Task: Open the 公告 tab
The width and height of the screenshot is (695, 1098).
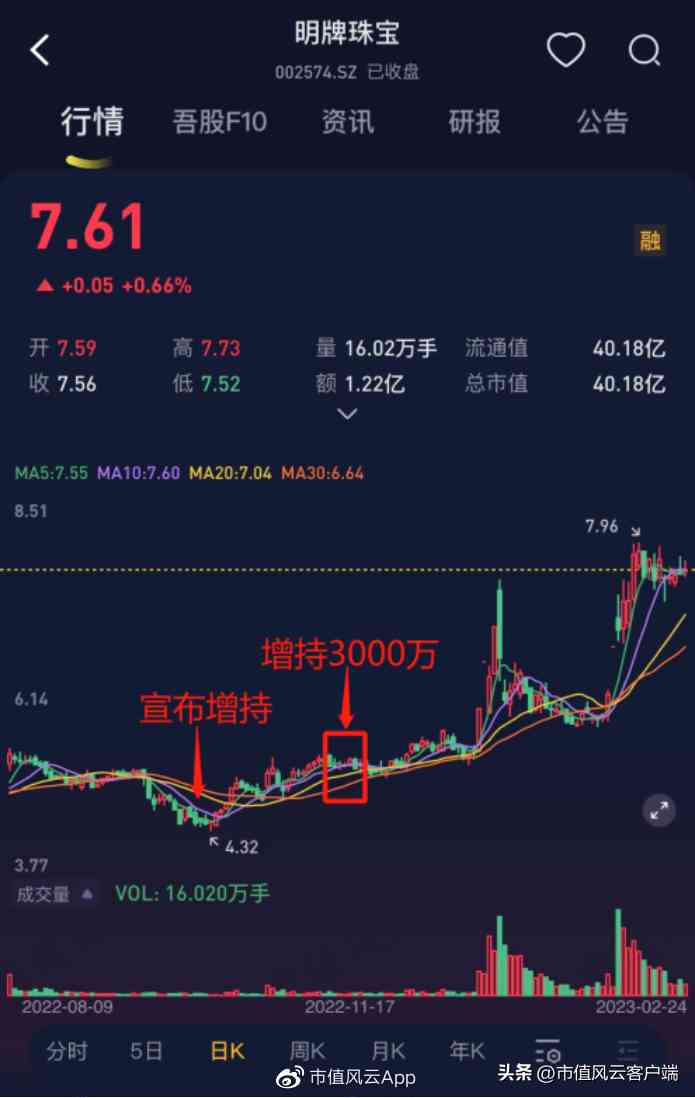Action: 602,122
